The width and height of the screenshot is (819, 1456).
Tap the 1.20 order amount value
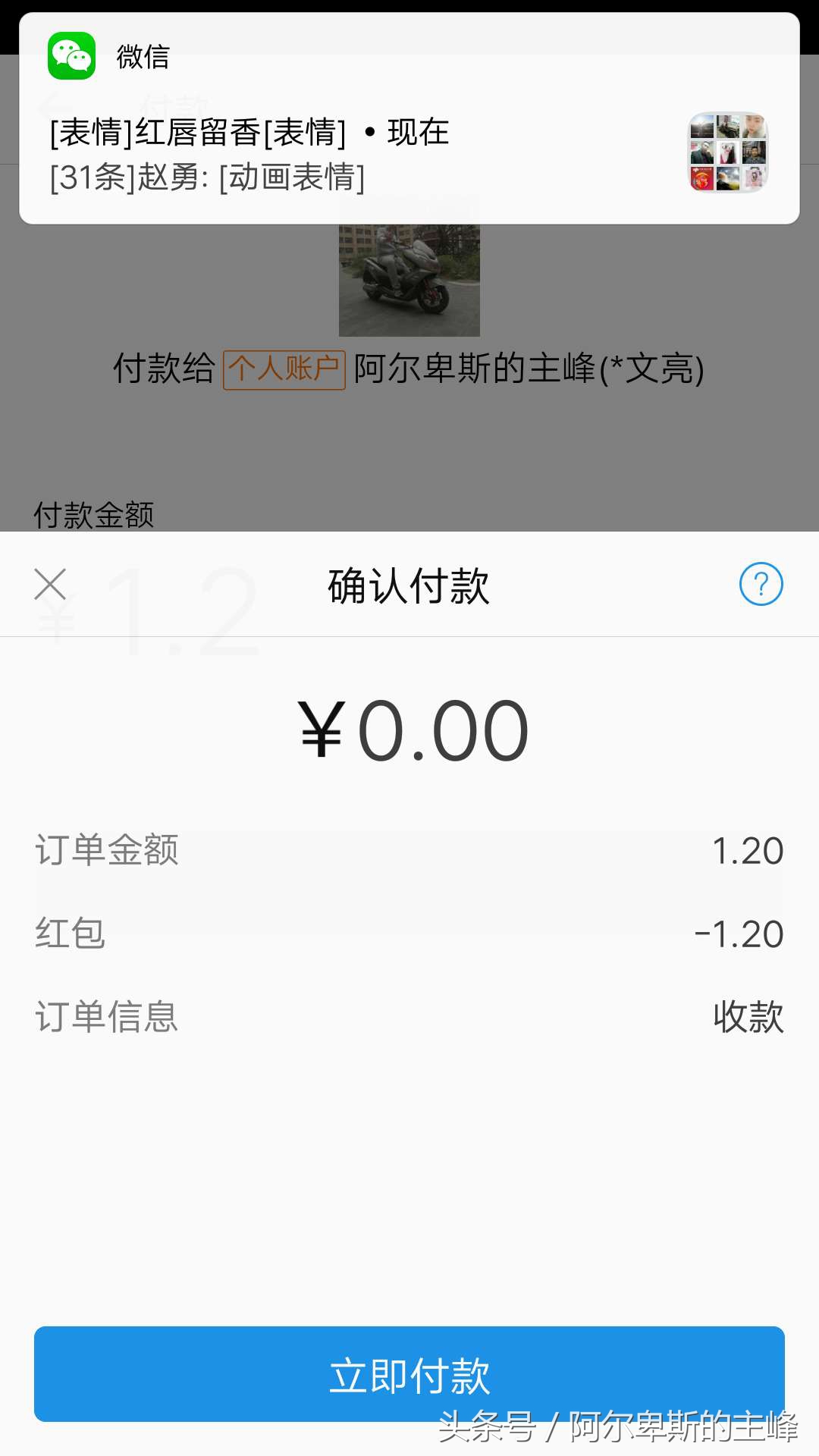pyautogui.click(x=747, y=849)
